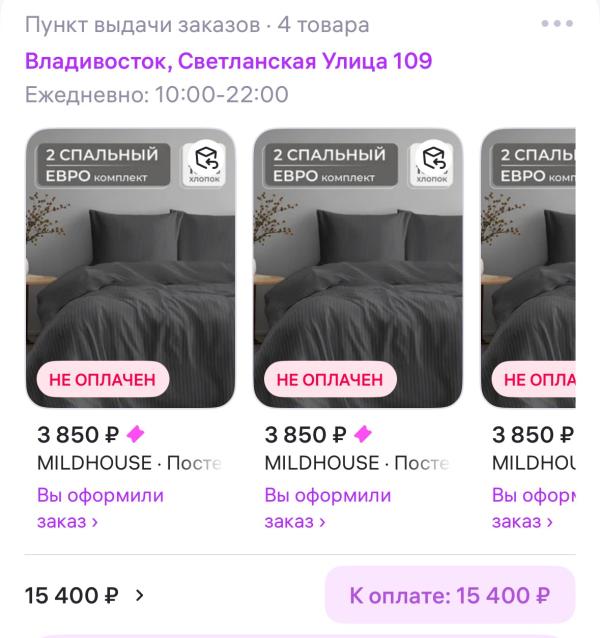Open pickup point address Владивосток, Светланская Улица 109
Viewport: 600px width, 638px height.
click(x=228, y=61)
